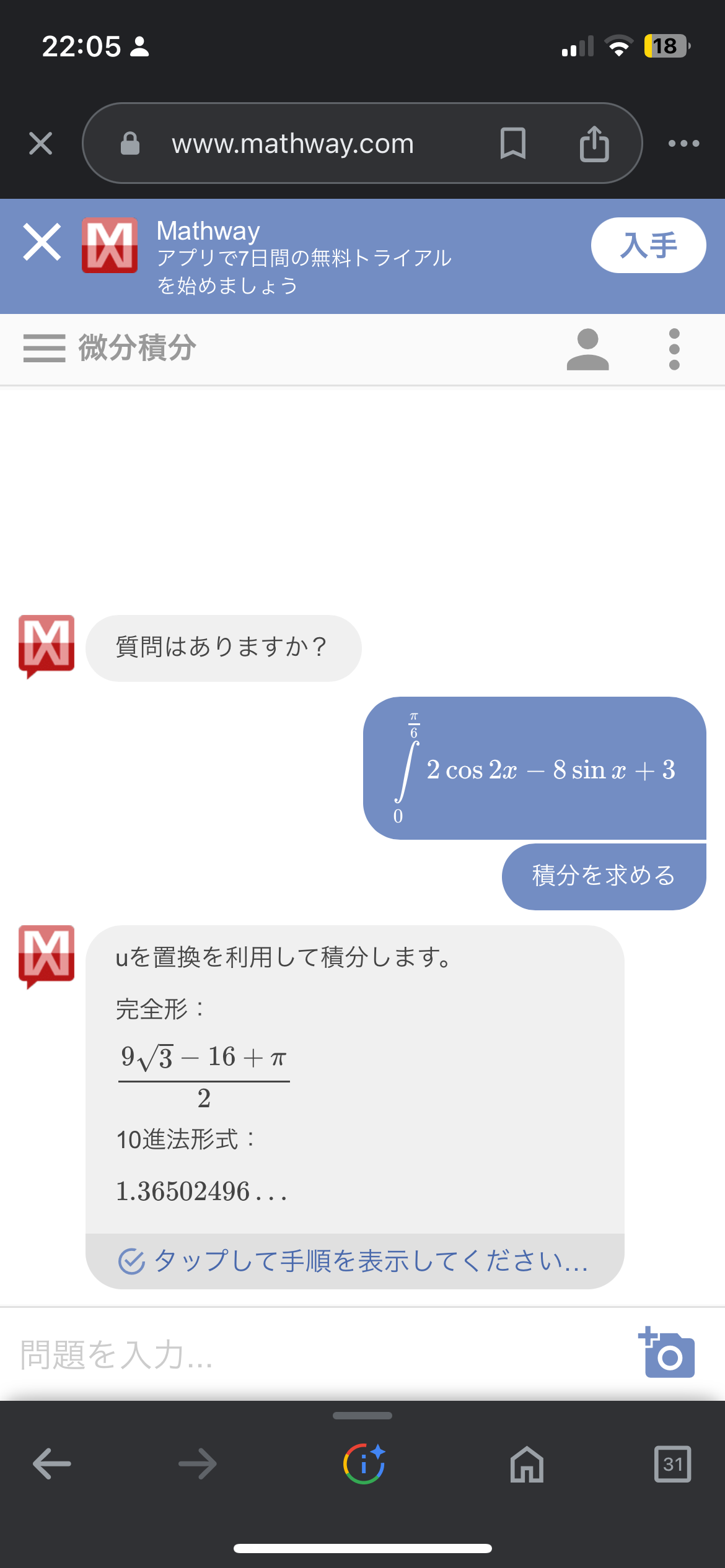This screenshot has height=1568, width=725.
Task: Go to the browser home page
Action: [x=527, y=1464]
